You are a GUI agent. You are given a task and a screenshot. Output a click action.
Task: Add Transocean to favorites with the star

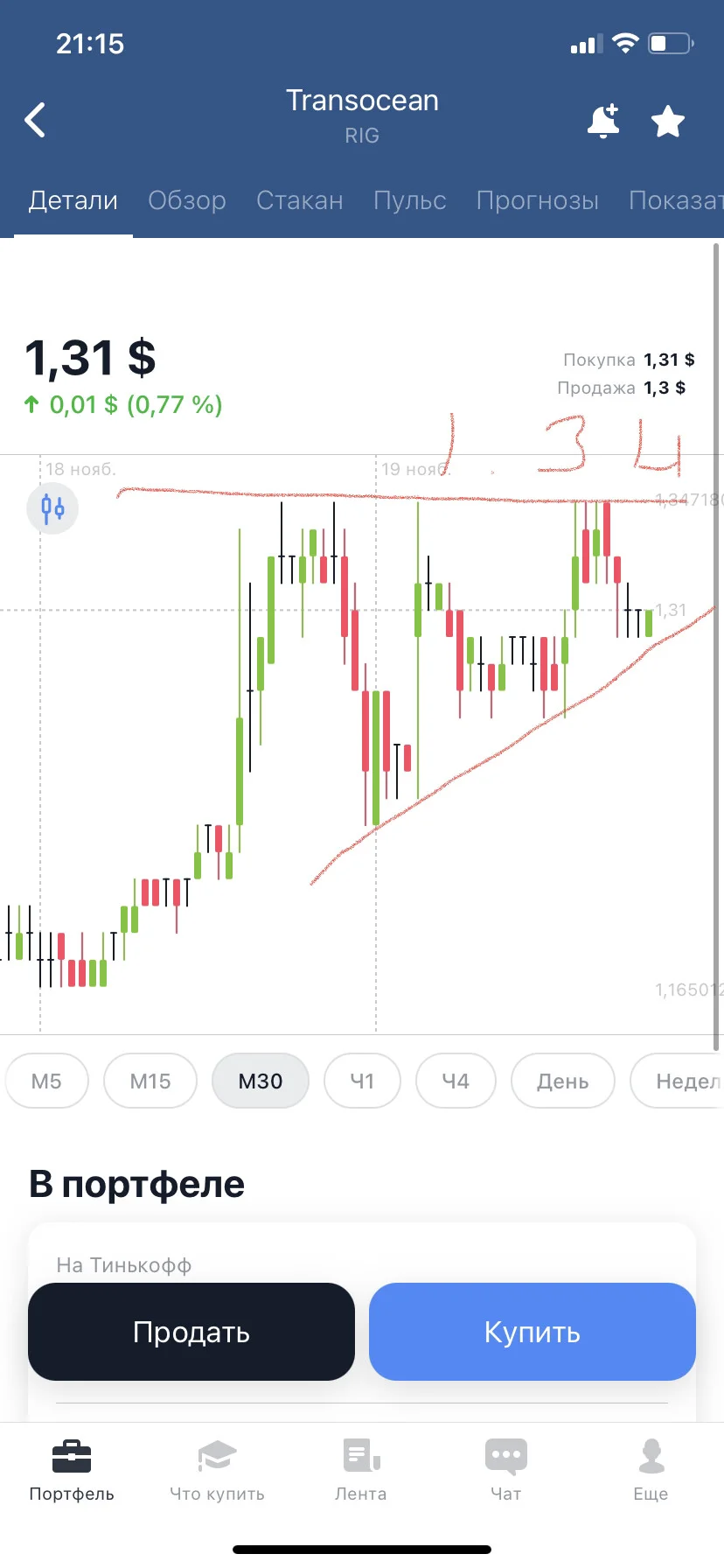click(x=668, y=121)
